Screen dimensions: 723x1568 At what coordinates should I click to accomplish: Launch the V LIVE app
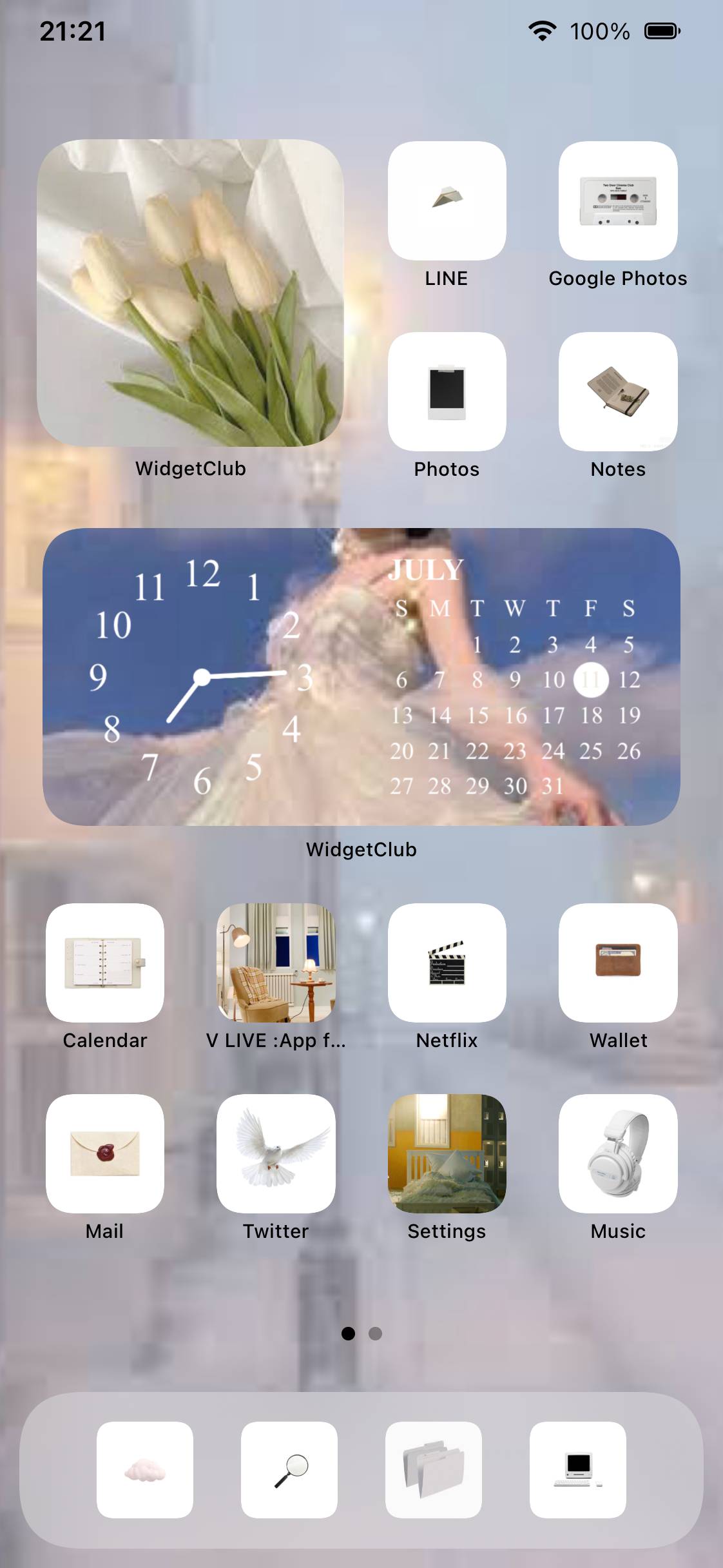point(276,963)
